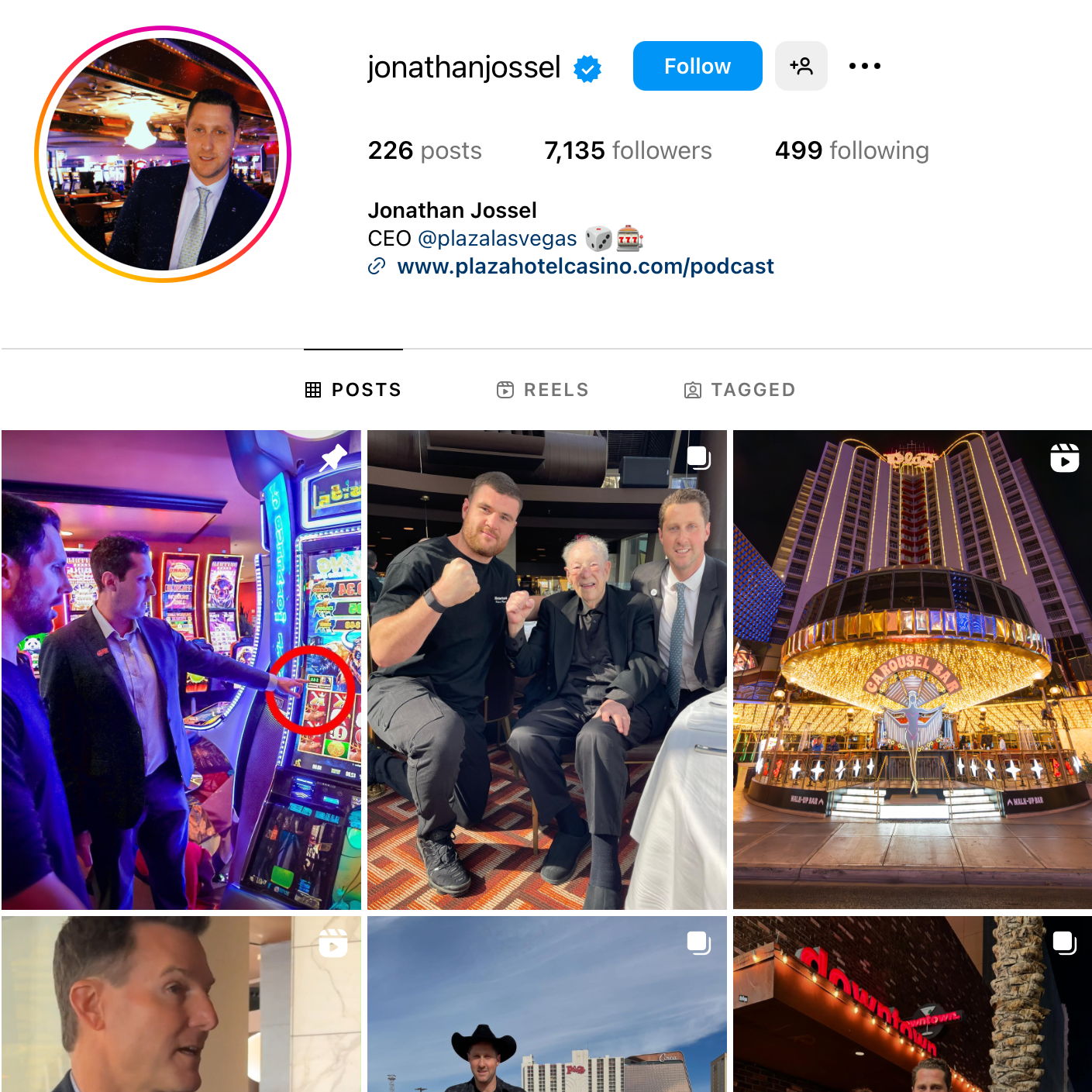Play the Carousel Bar reel

click(x=912, y=669)
